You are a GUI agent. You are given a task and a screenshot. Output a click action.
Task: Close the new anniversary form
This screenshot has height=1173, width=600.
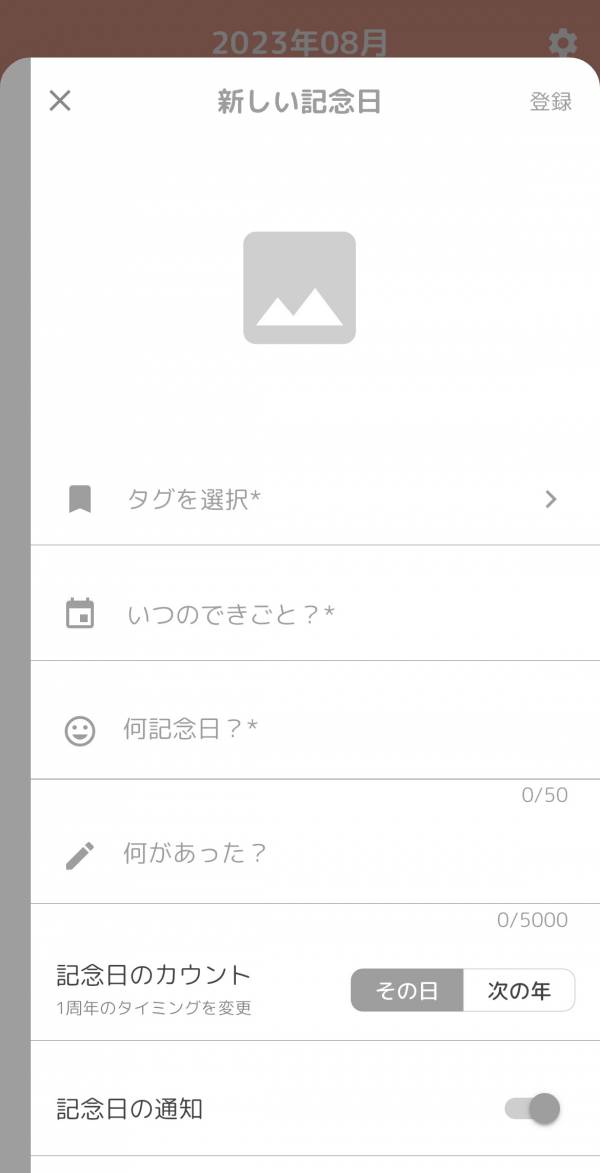tap(60, 101)
